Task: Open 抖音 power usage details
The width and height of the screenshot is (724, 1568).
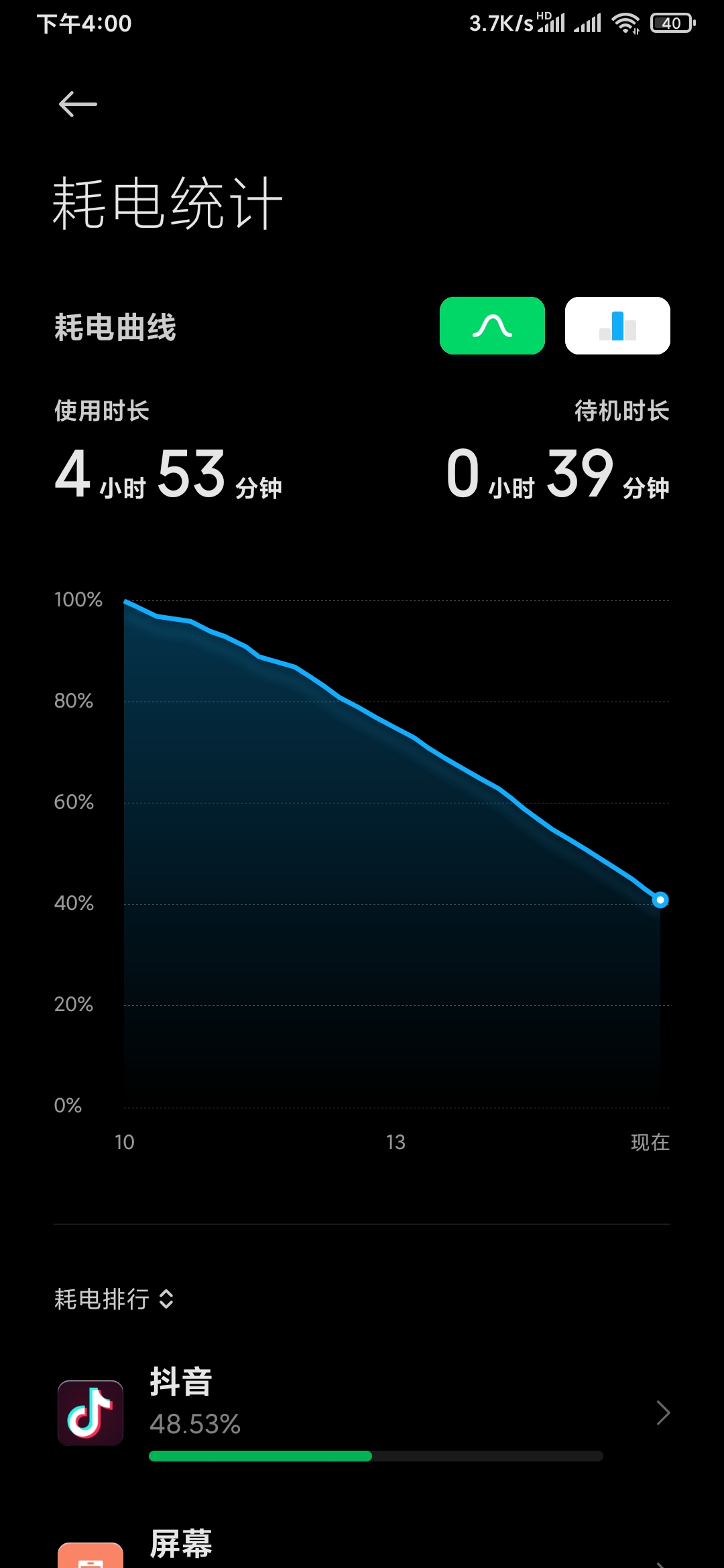Action: point(362,1413)
